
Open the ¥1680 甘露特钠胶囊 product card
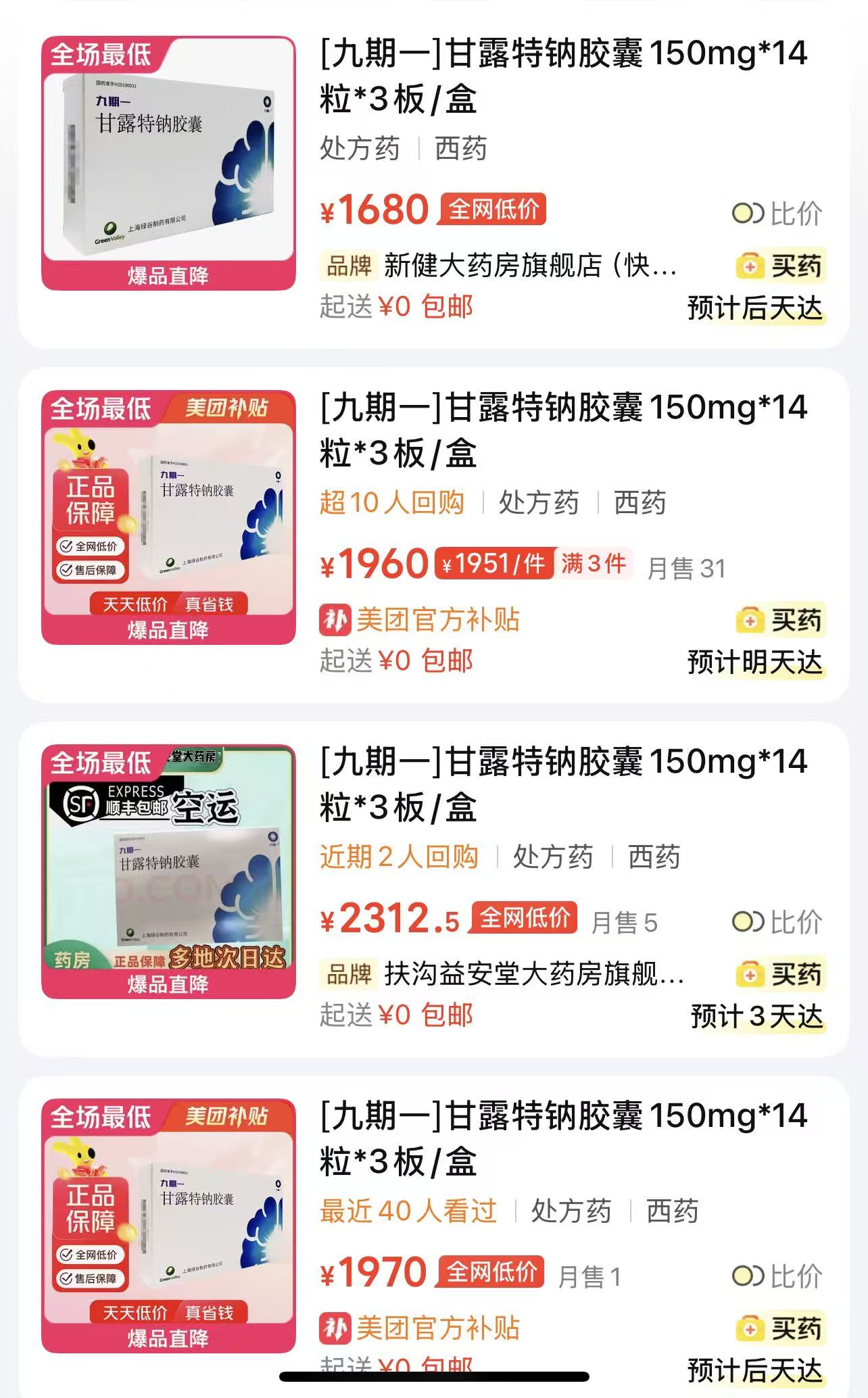tap(562, 76)
